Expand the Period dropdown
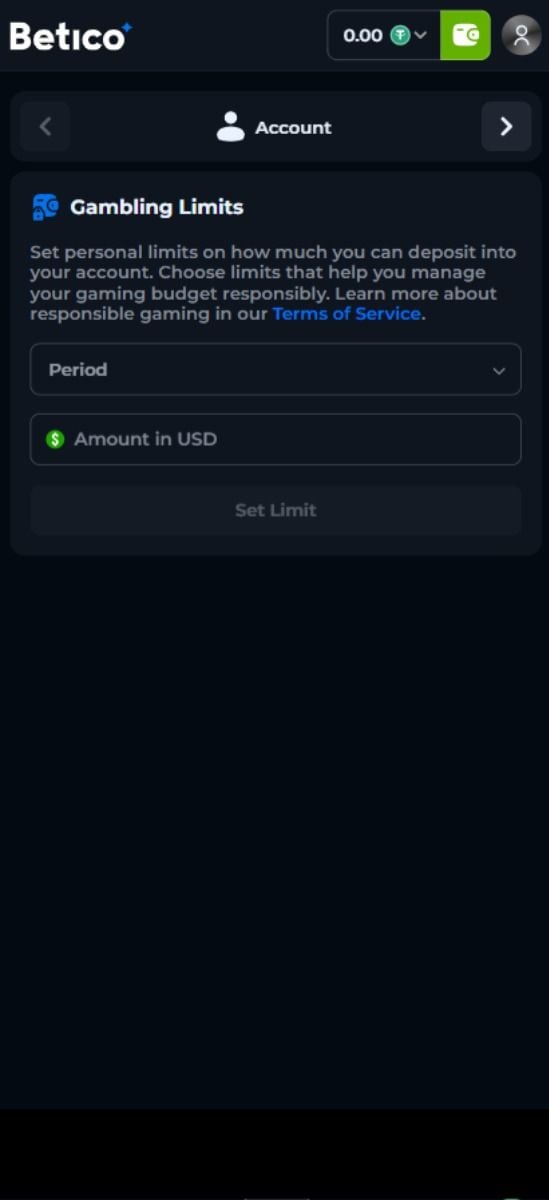Screen dimensions: 549x1200 tap(275, 369)
